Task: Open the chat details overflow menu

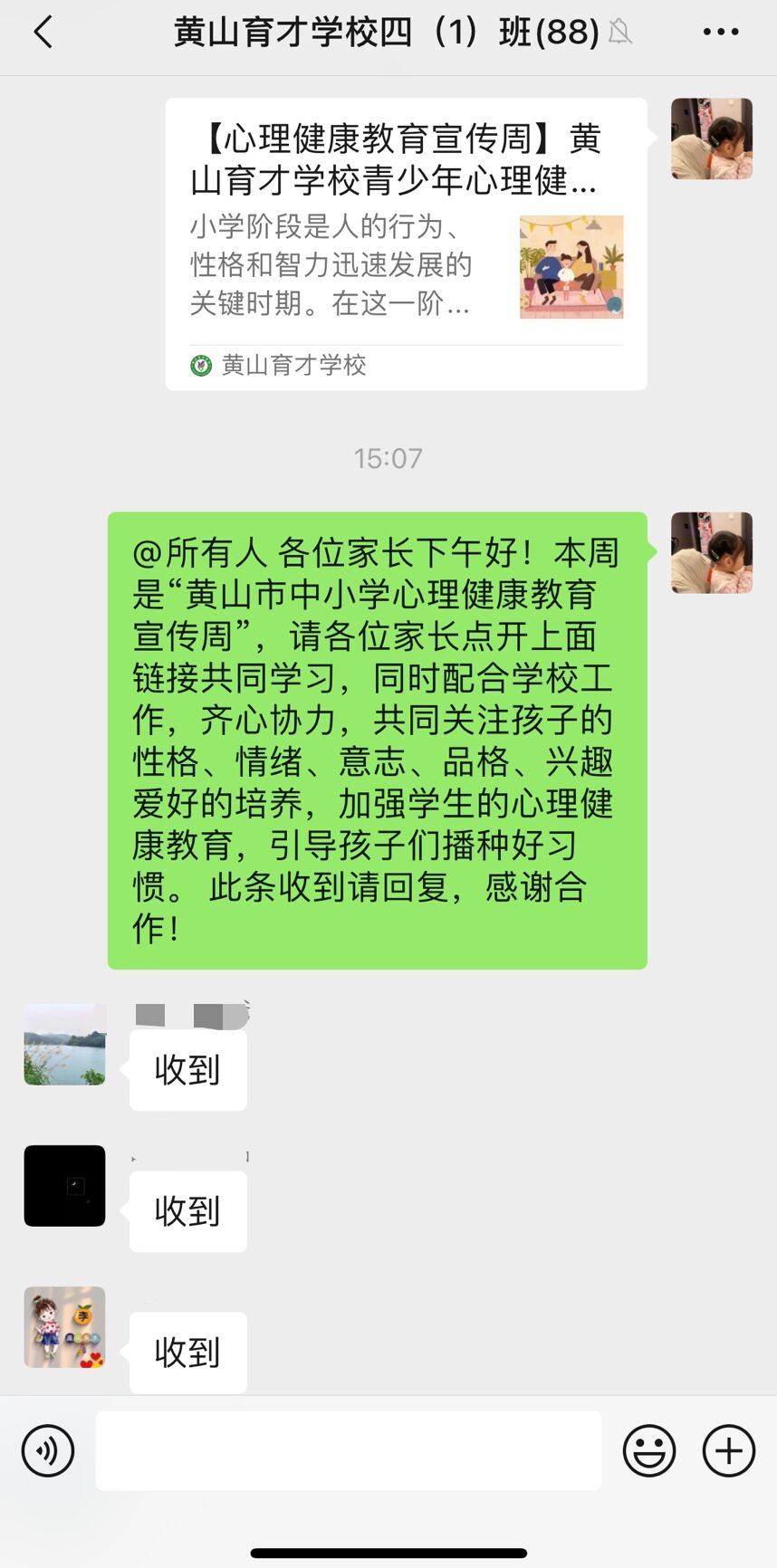Action: point(720,33)
